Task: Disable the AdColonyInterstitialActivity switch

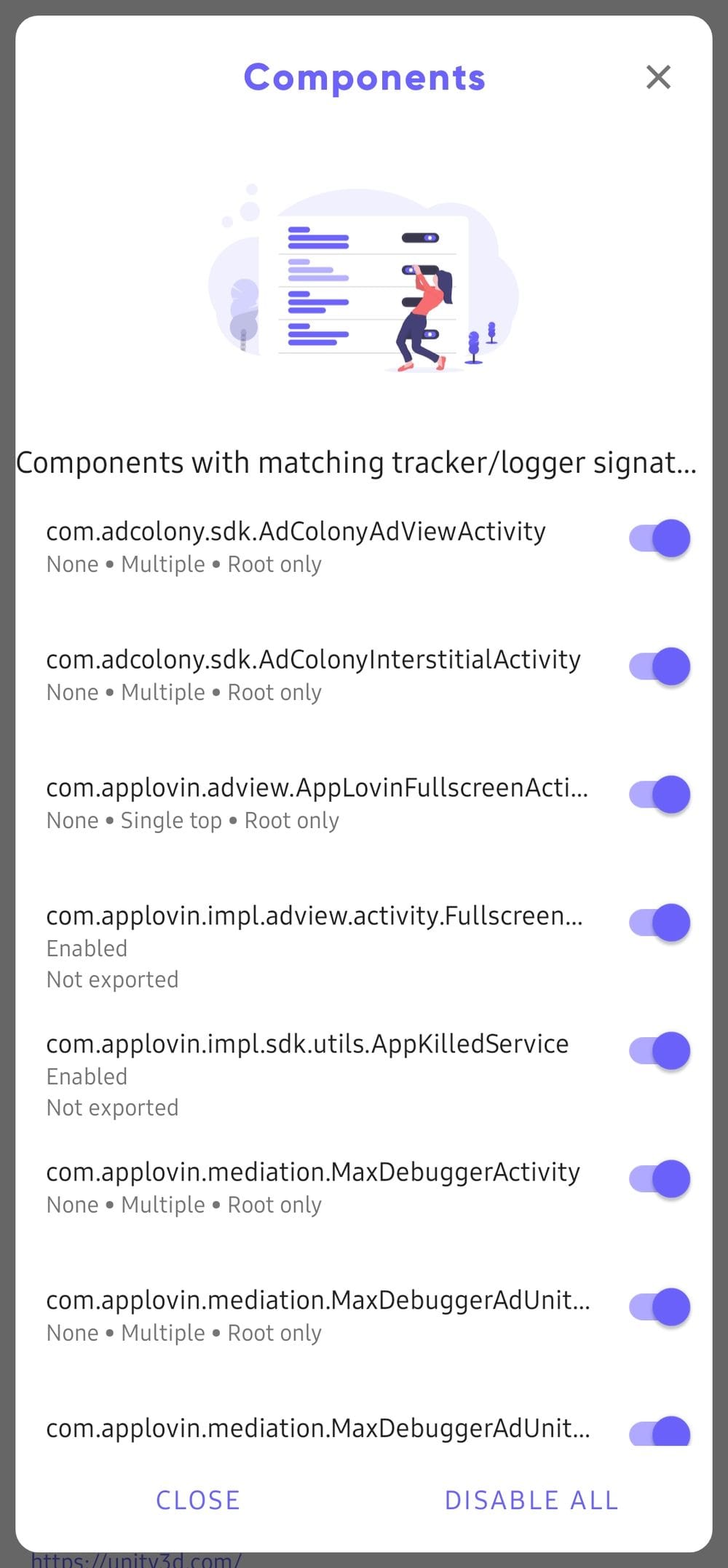Action: (660, 667)
